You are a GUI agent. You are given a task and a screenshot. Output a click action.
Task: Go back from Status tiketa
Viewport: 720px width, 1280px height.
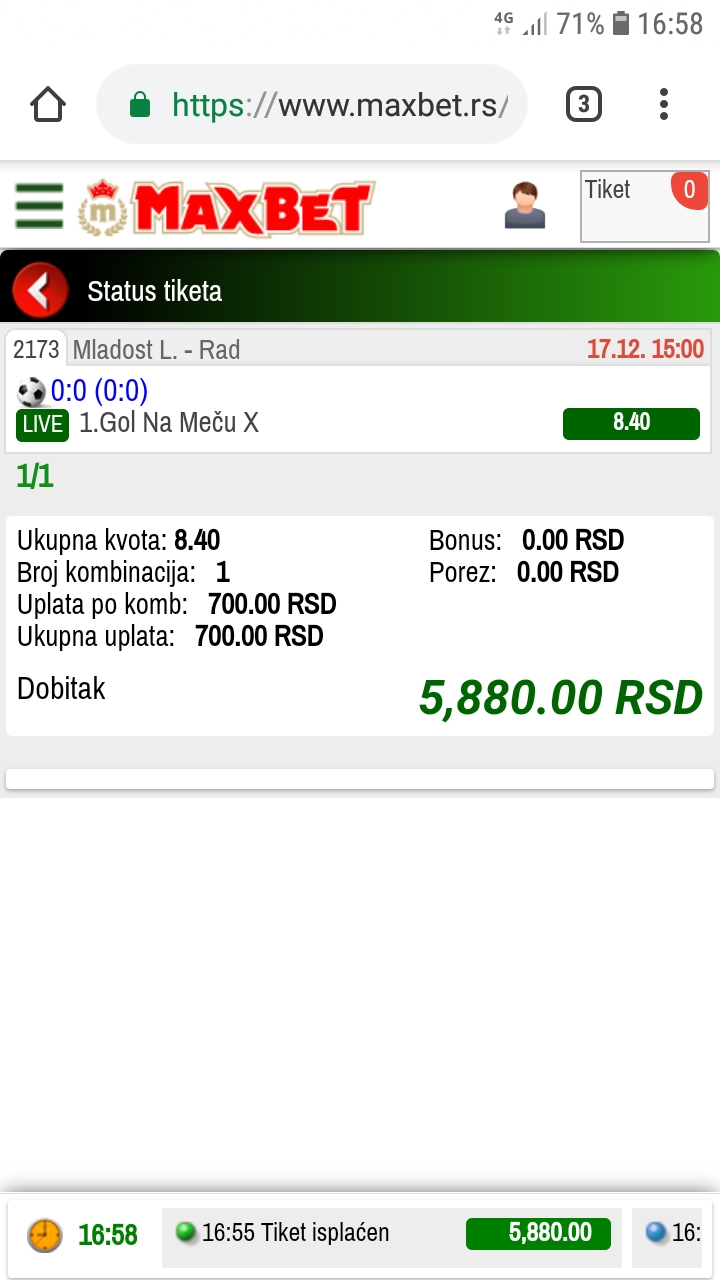[40, 290]
